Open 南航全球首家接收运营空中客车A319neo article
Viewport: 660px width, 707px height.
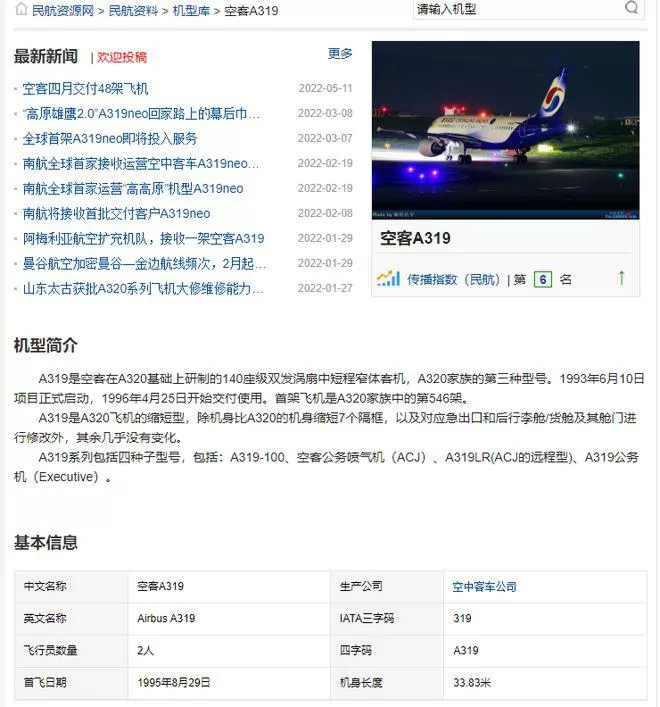pos(141,164)
